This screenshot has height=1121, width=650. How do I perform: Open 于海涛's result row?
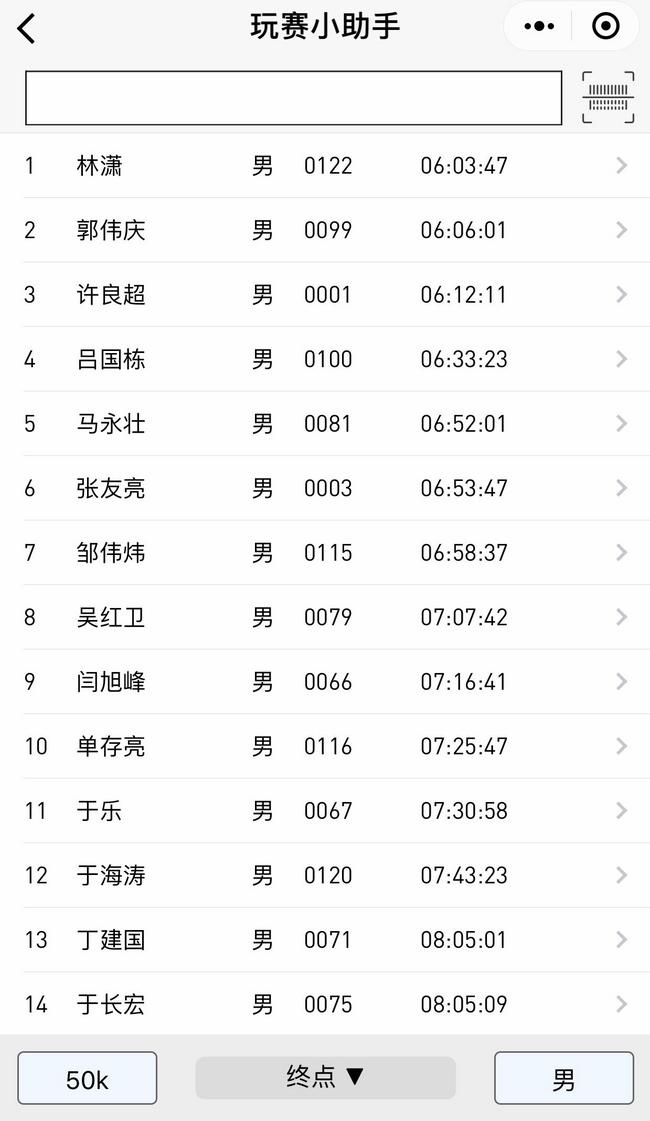pos(325,875)
